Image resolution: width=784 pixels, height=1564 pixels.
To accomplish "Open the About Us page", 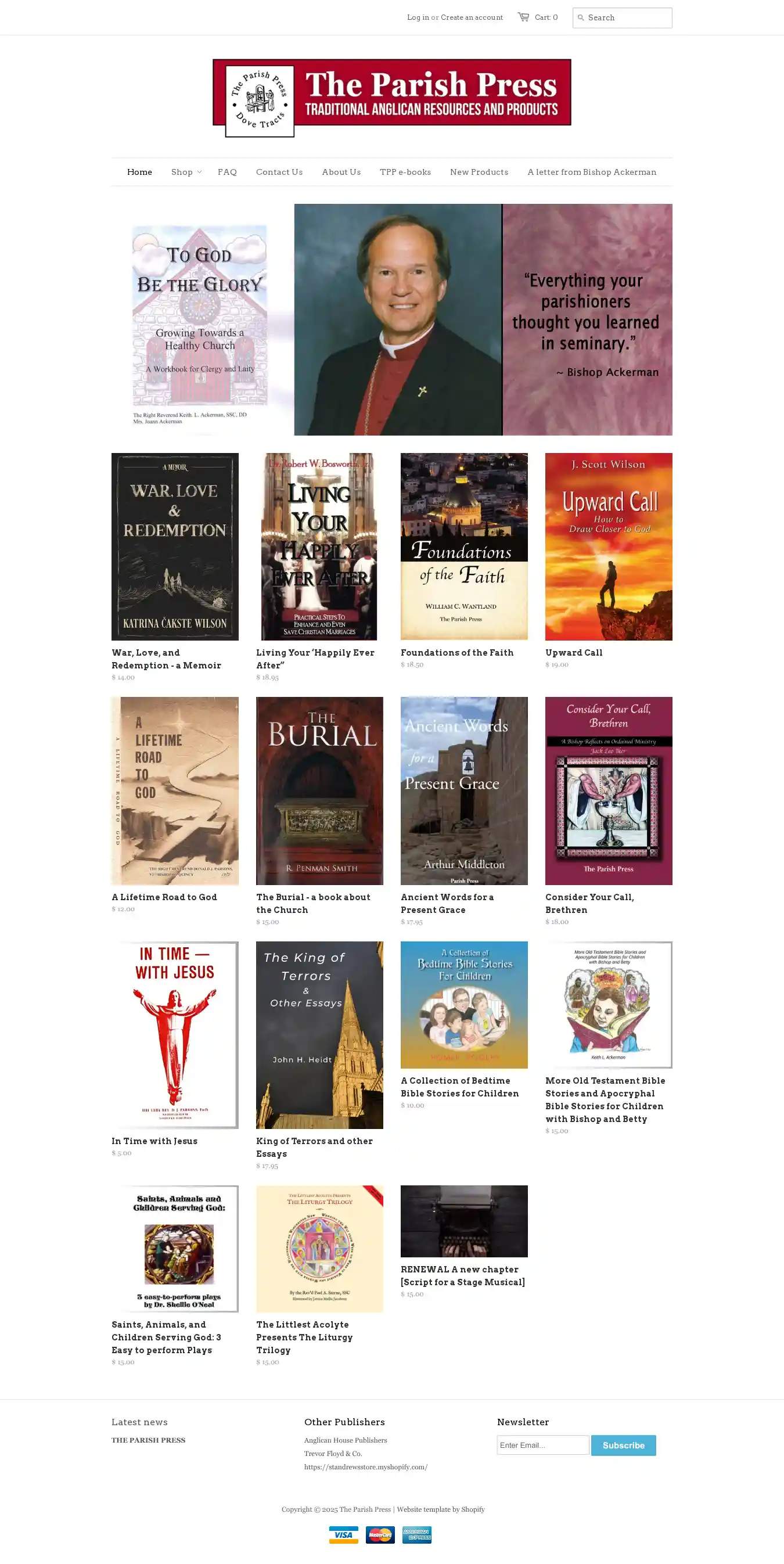I will [341, 172].
